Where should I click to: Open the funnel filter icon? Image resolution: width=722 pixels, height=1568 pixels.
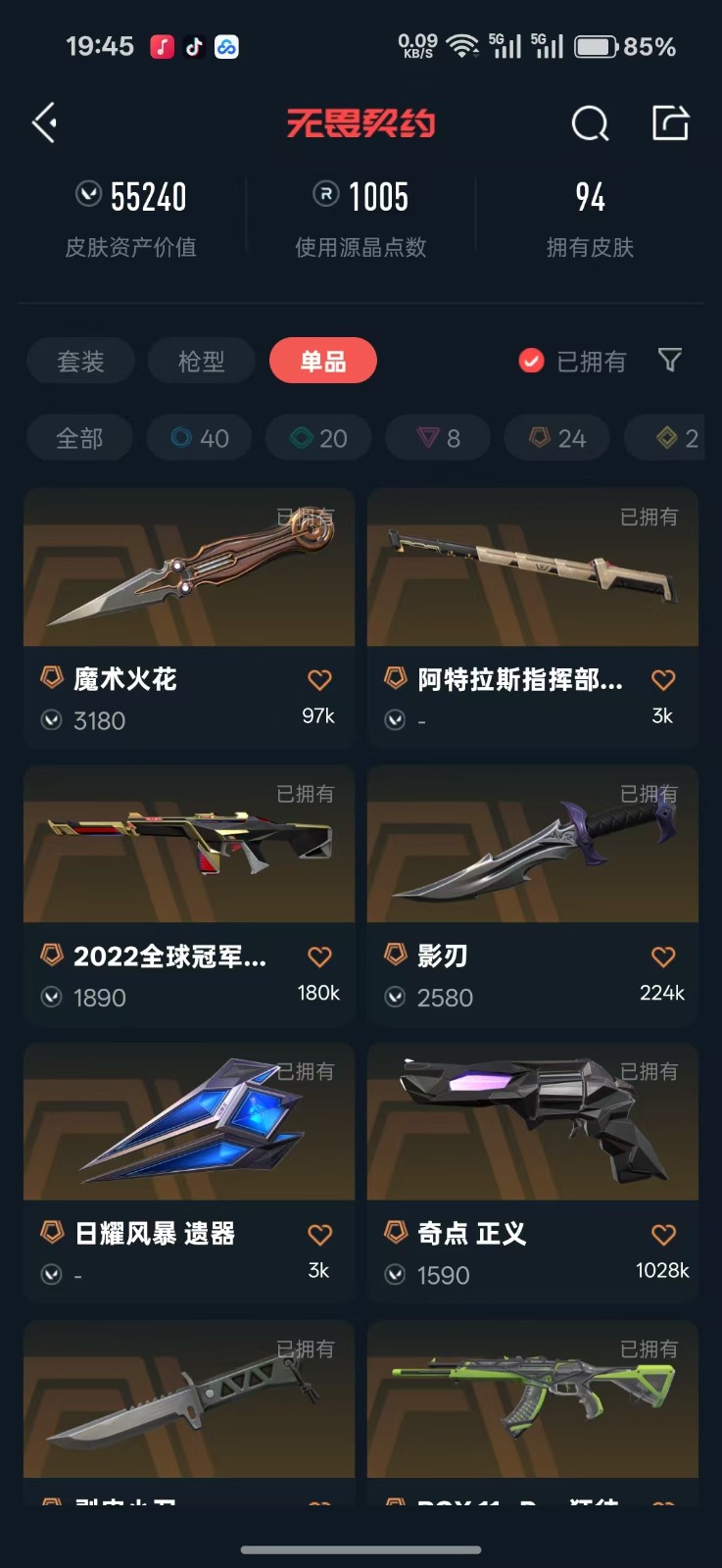click(670, 360)
